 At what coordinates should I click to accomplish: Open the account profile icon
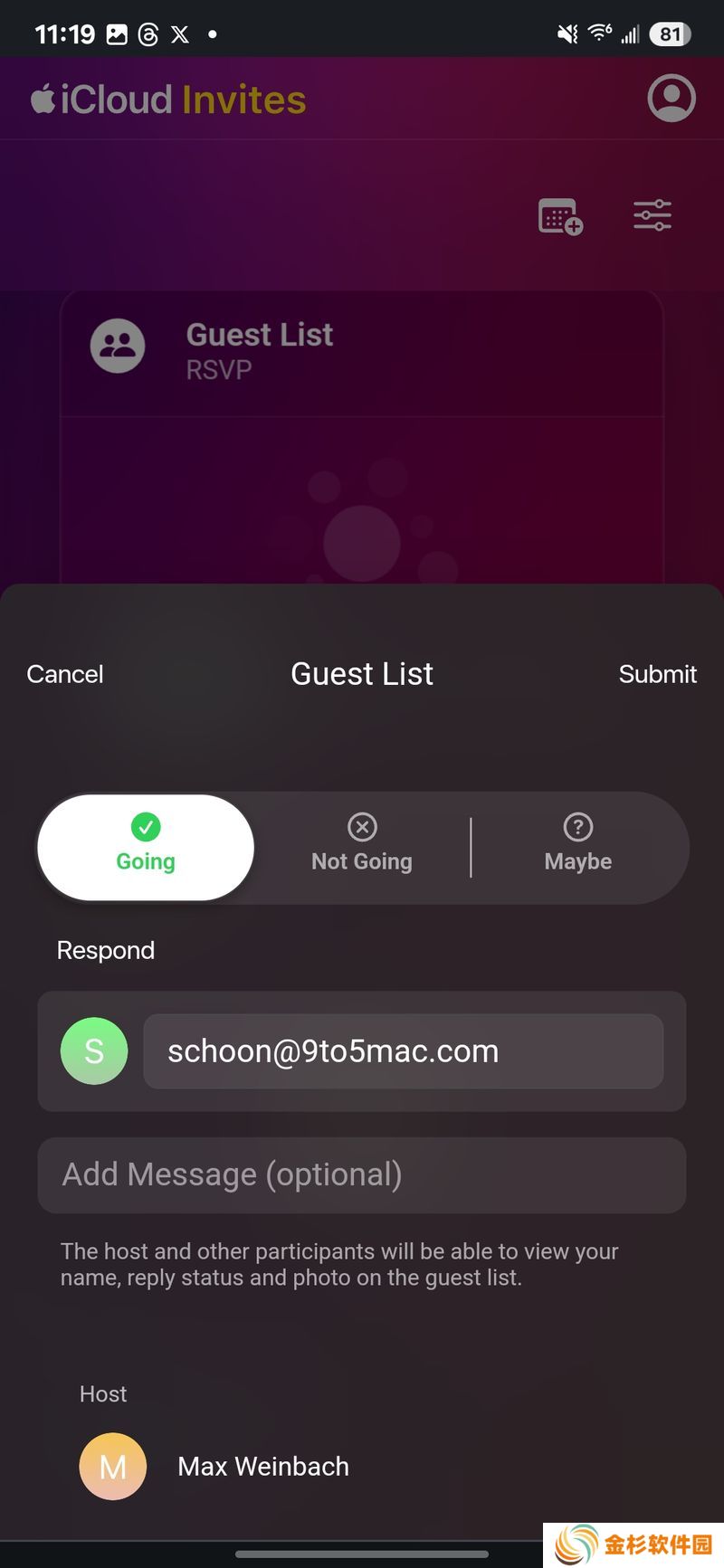[672, 98]
